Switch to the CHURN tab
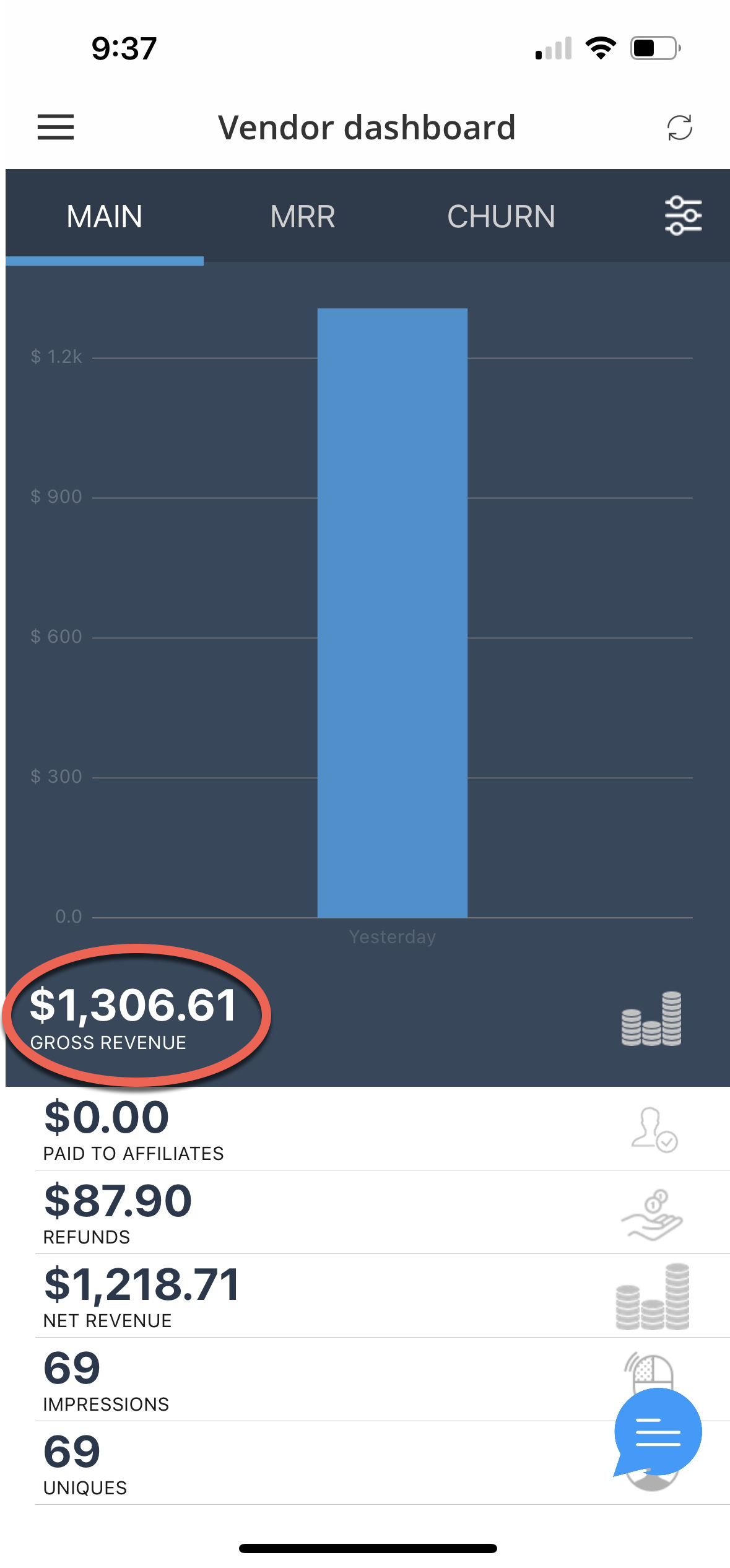Viewport: 730px width, 1568px height. tap(501, 217)
